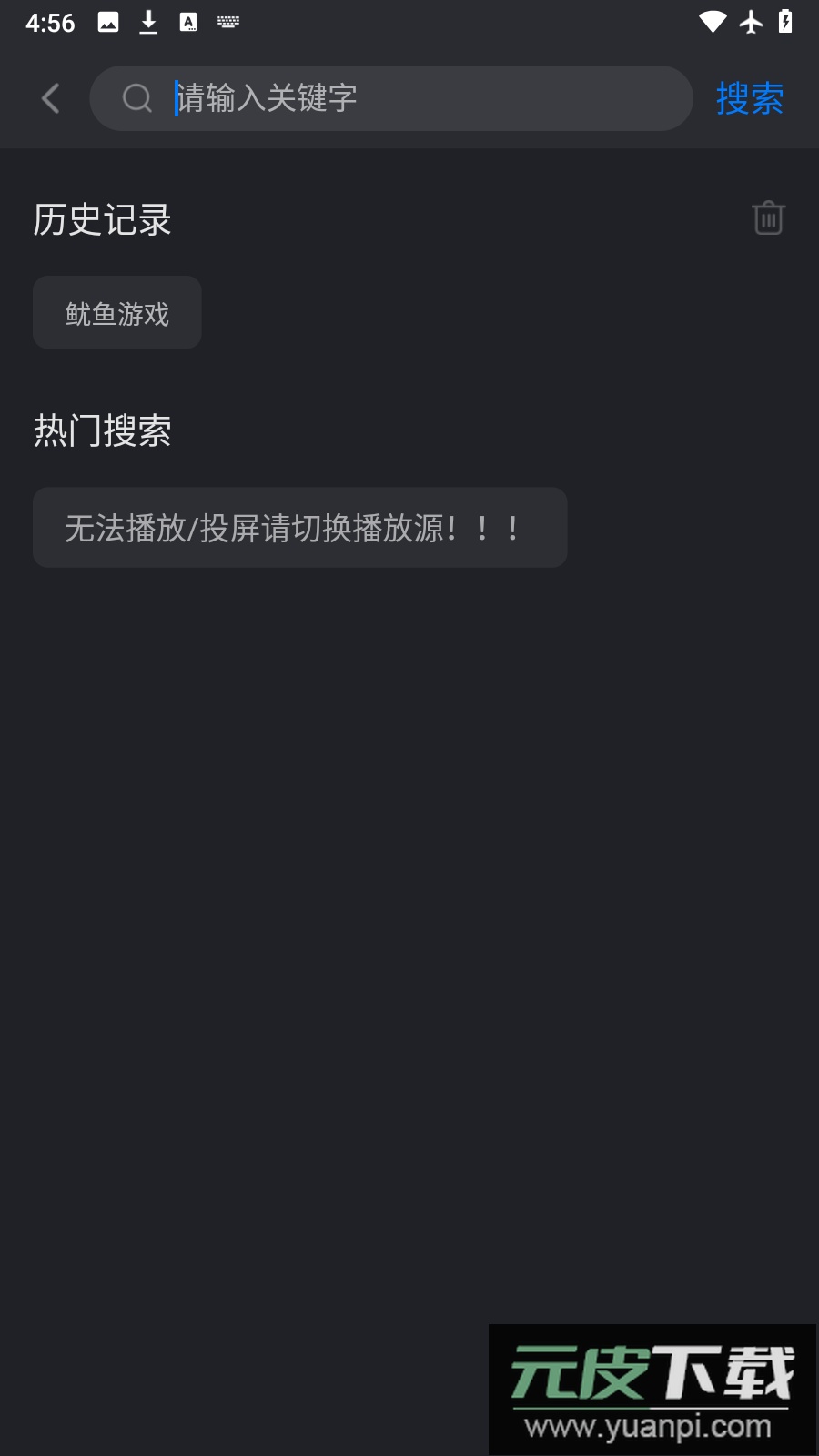Select the 鱿鱼游戏 history chip
819x1456 pixels.
(117, 313)
